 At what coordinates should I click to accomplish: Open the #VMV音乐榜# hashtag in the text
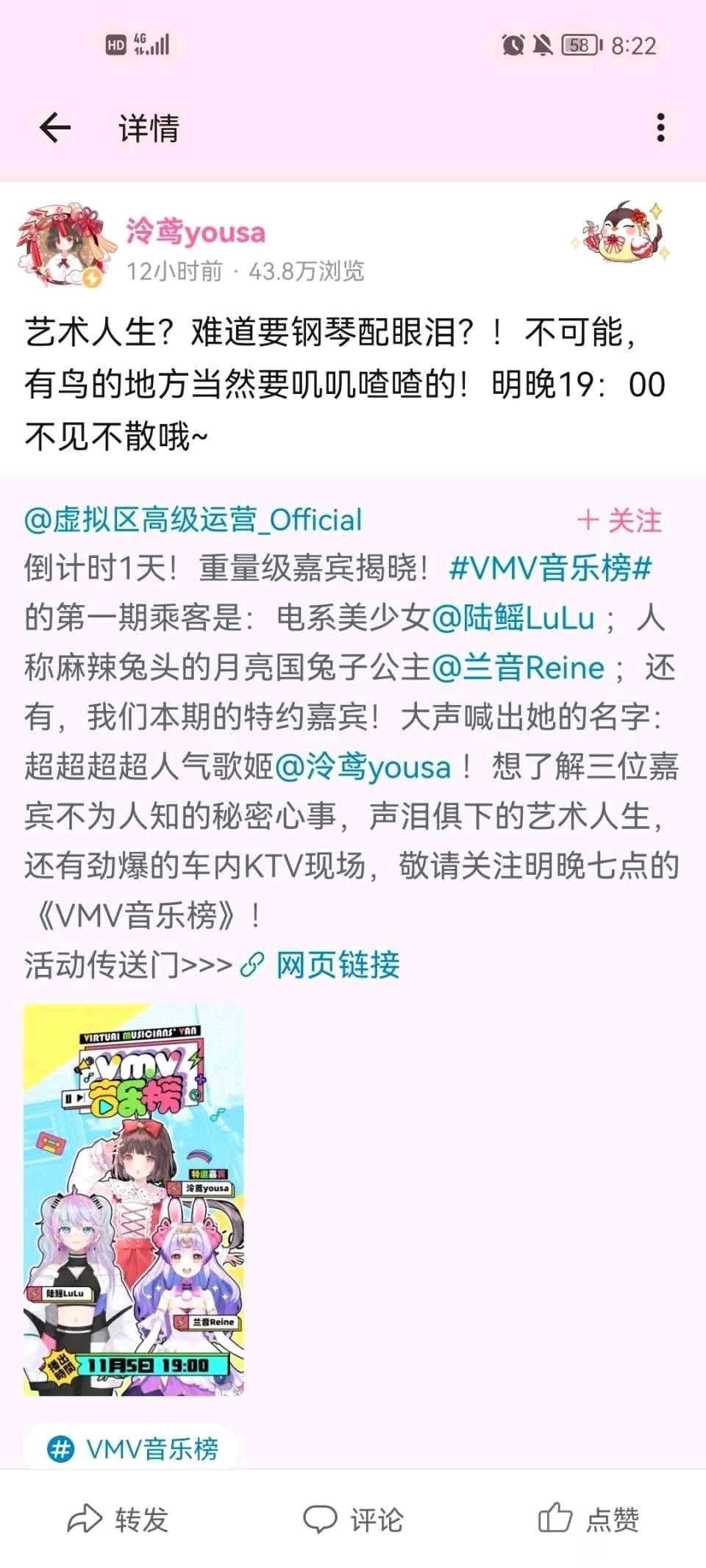tap(550, 569)
